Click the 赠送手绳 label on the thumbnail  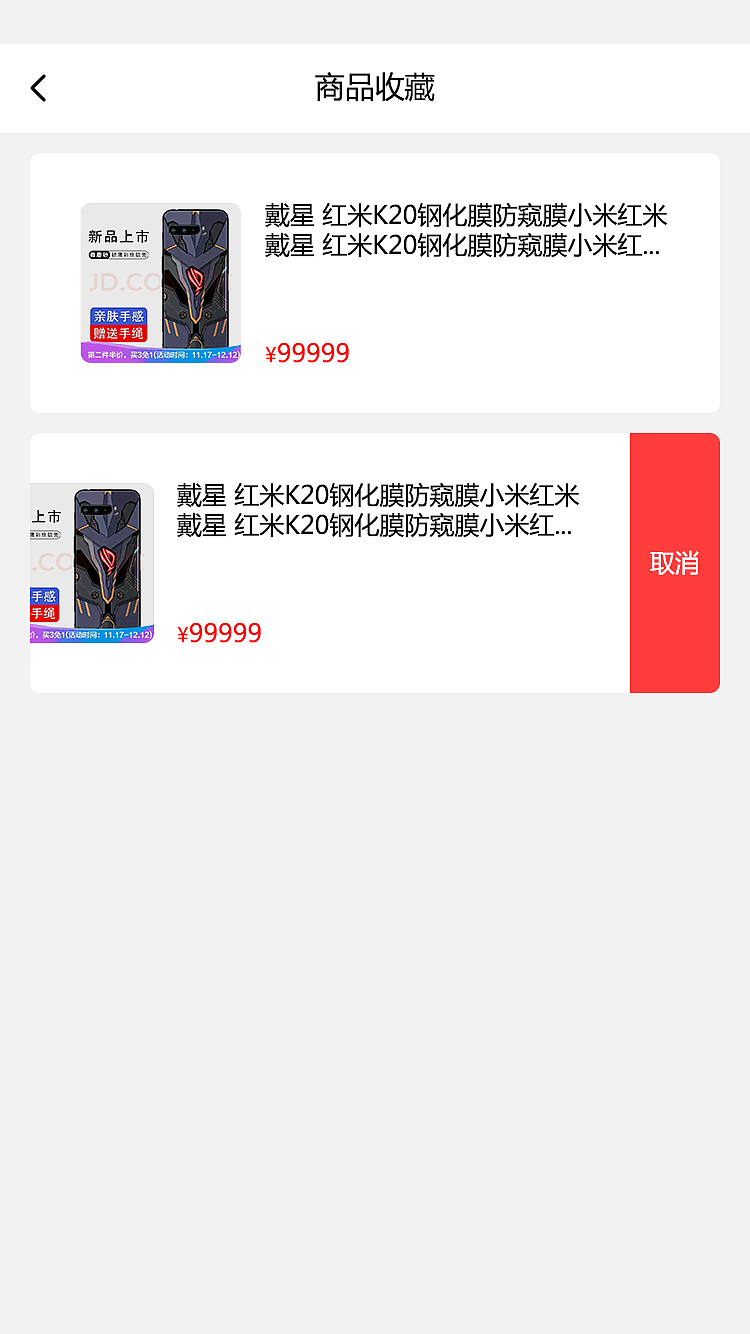(x=120, y=334)
